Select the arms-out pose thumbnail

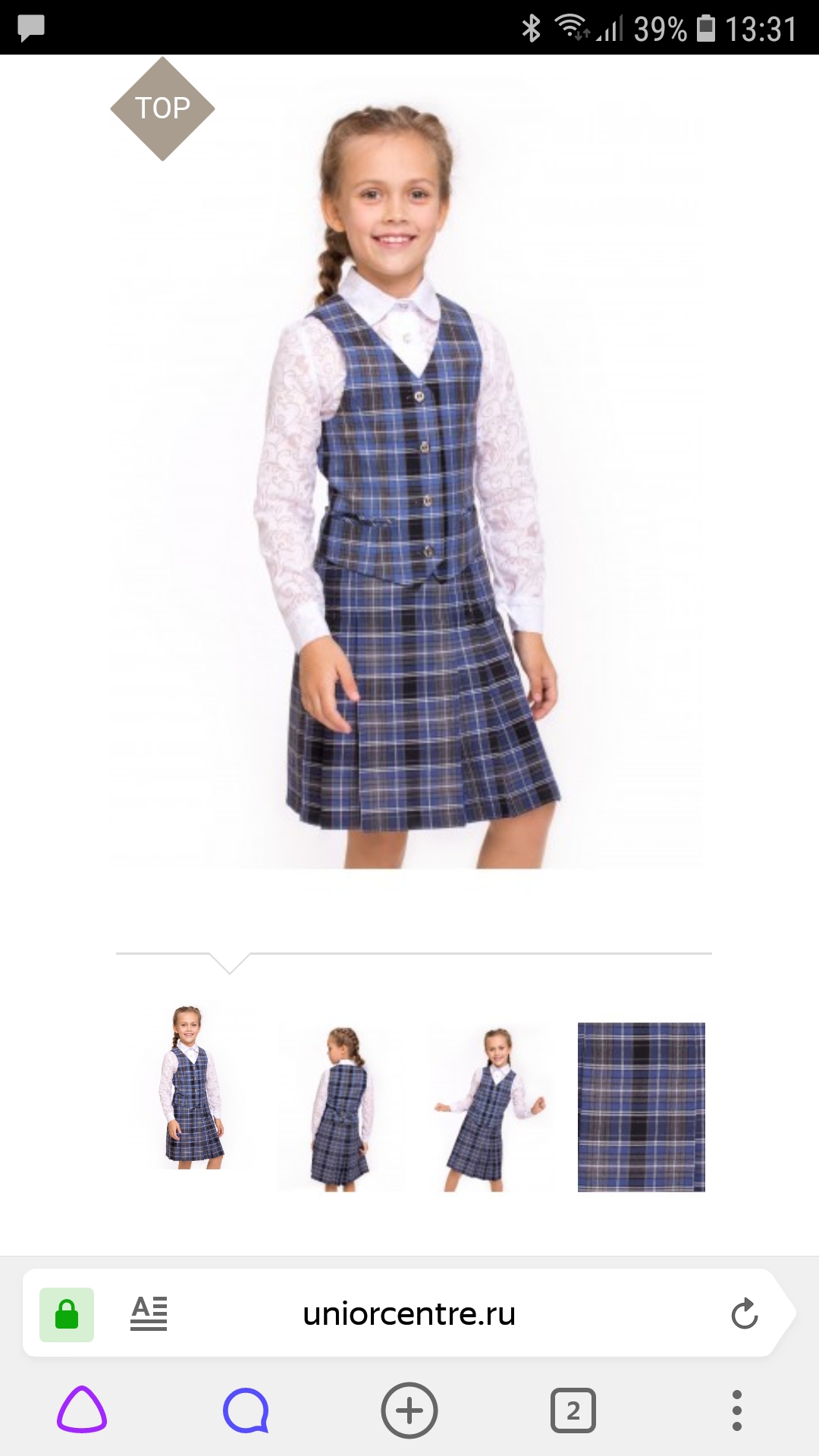pos(490,1107)
